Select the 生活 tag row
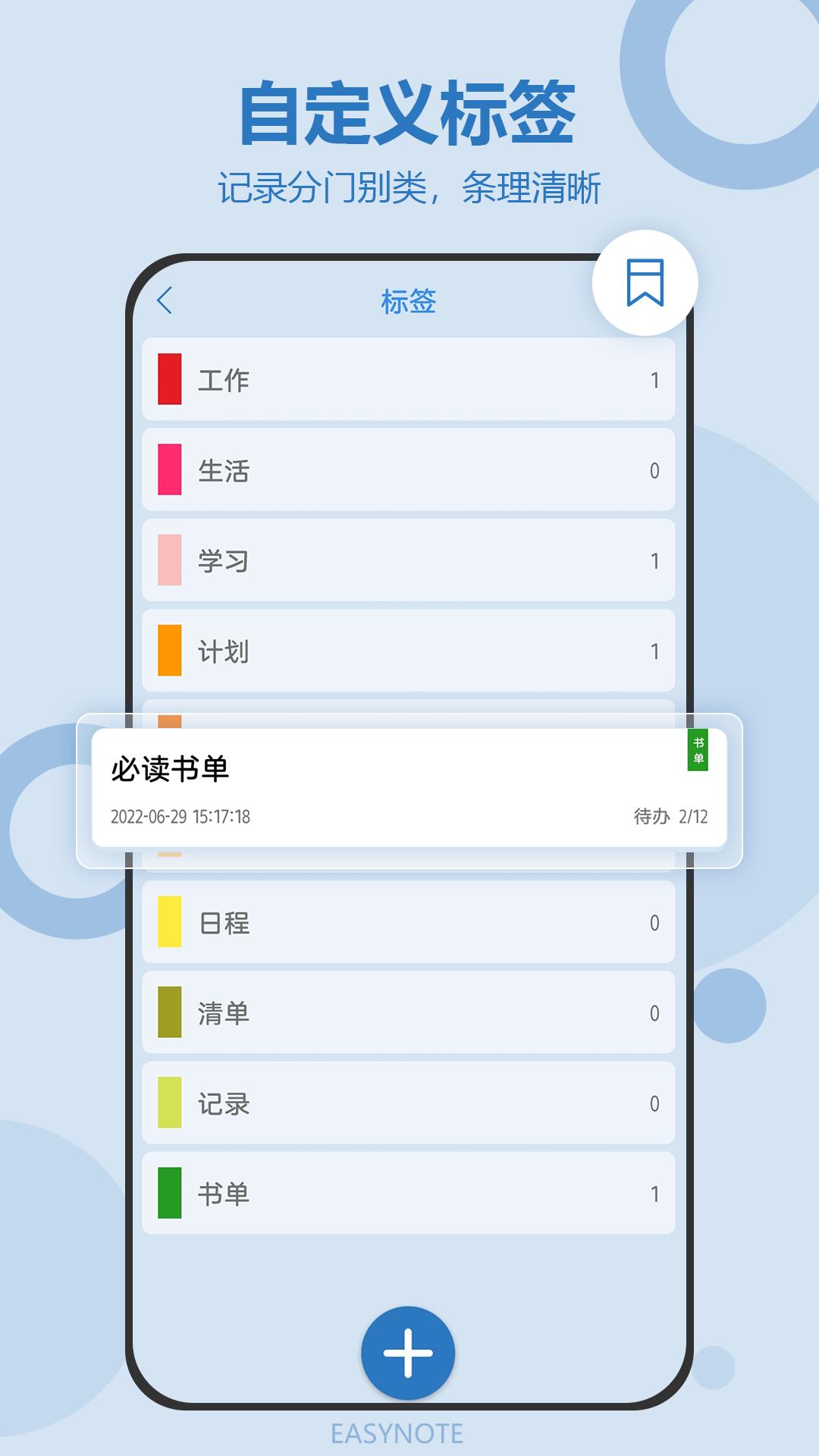 point(408,471)
